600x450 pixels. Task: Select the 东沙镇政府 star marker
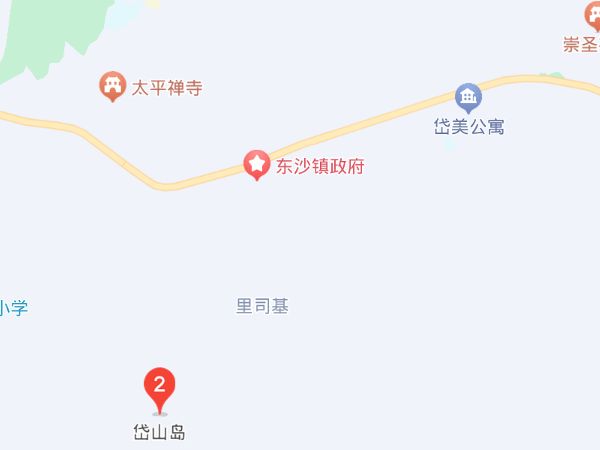pyautogui.click(x=257, y=163)
